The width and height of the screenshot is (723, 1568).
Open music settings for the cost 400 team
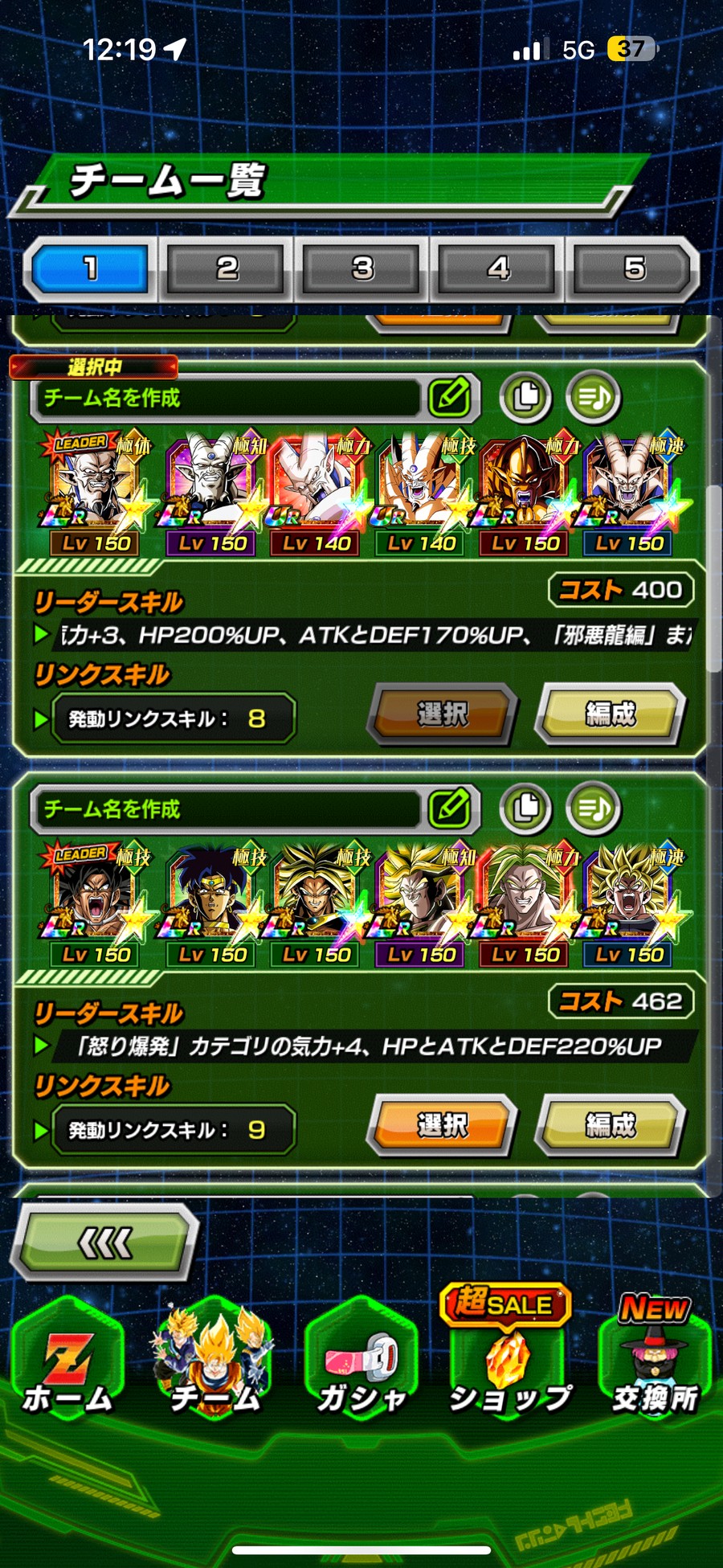tap(594, 397)
